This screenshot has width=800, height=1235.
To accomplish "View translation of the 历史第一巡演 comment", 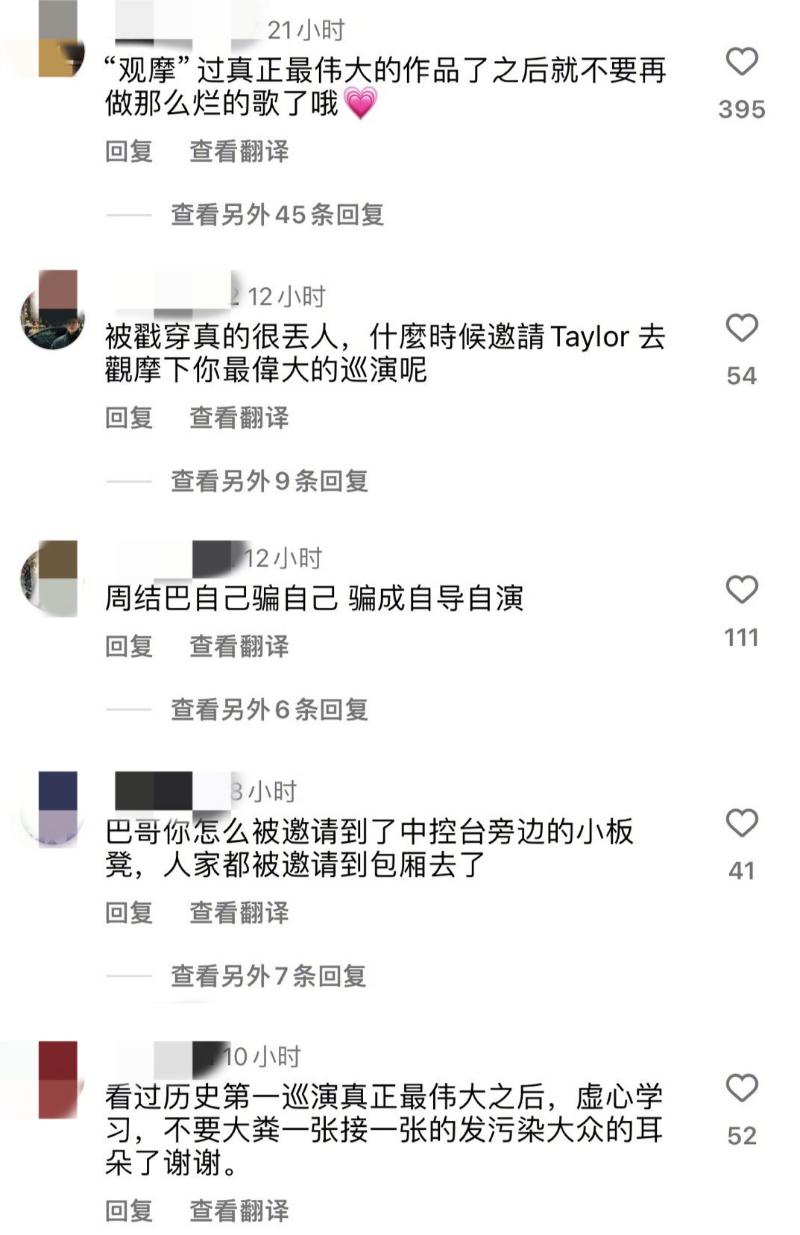I will coord(239,1211).
